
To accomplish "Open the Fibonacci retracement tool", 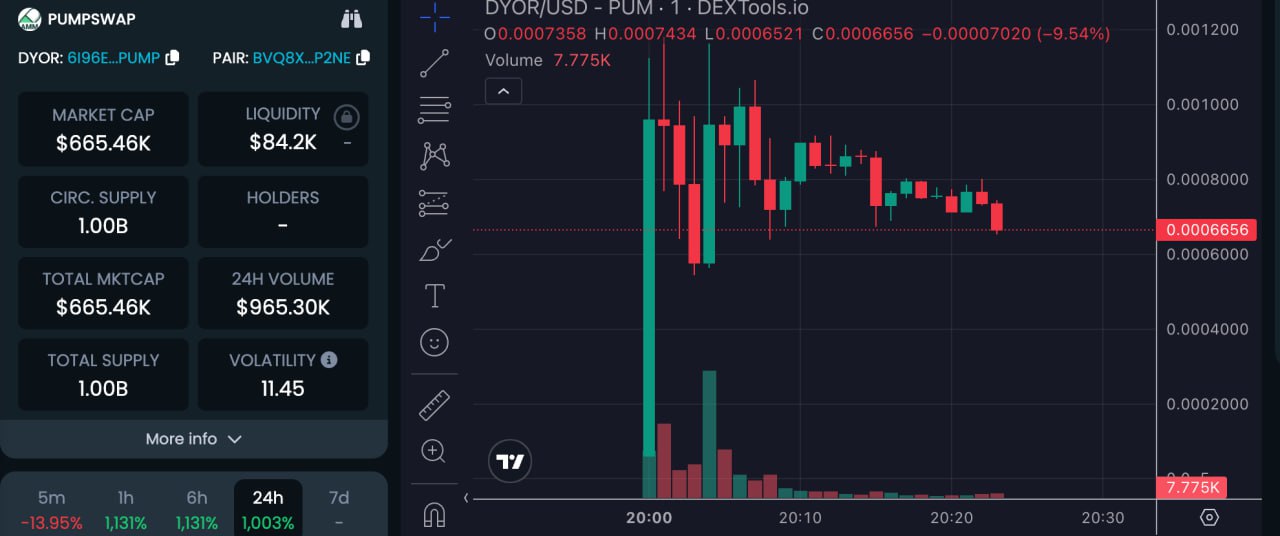I will click(434, 109).
